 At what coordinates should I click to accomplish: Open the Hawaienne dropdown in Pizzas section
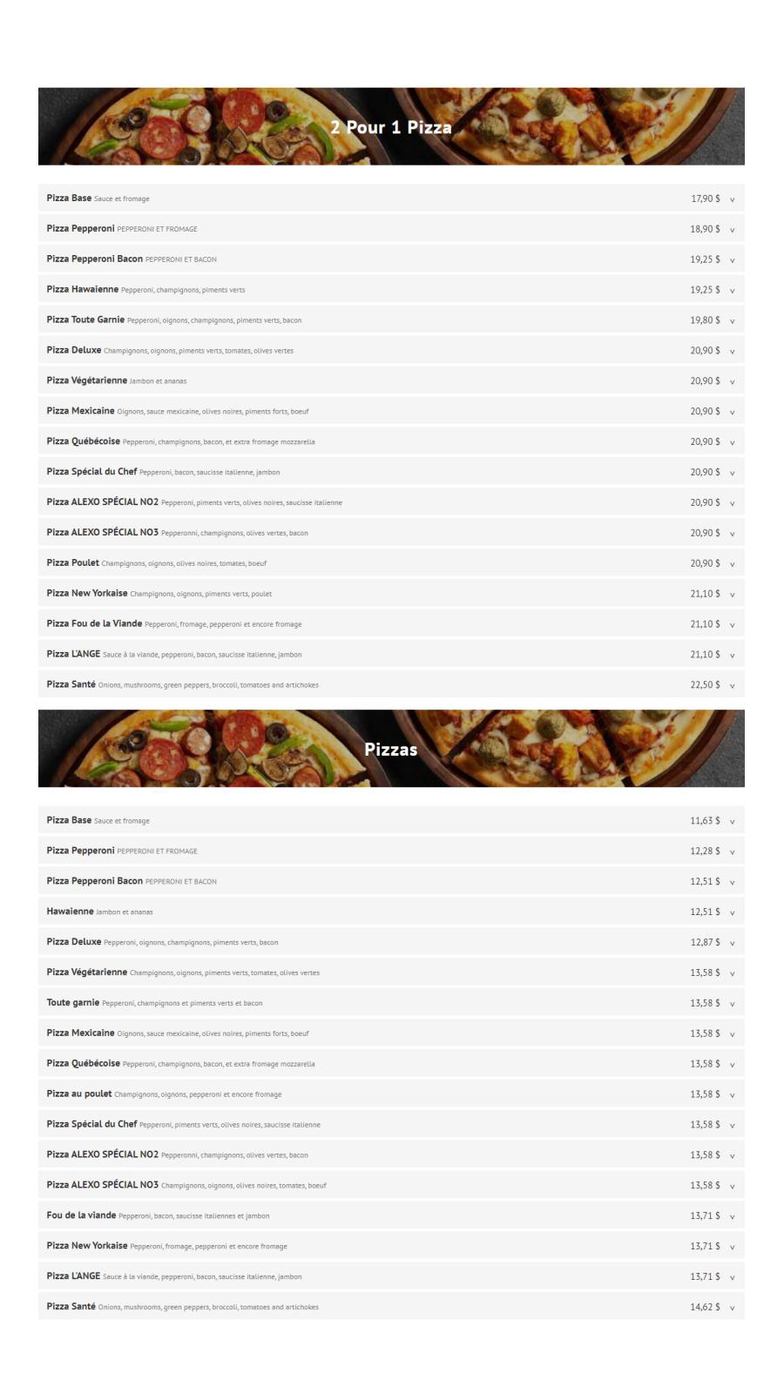coord(733,911)
